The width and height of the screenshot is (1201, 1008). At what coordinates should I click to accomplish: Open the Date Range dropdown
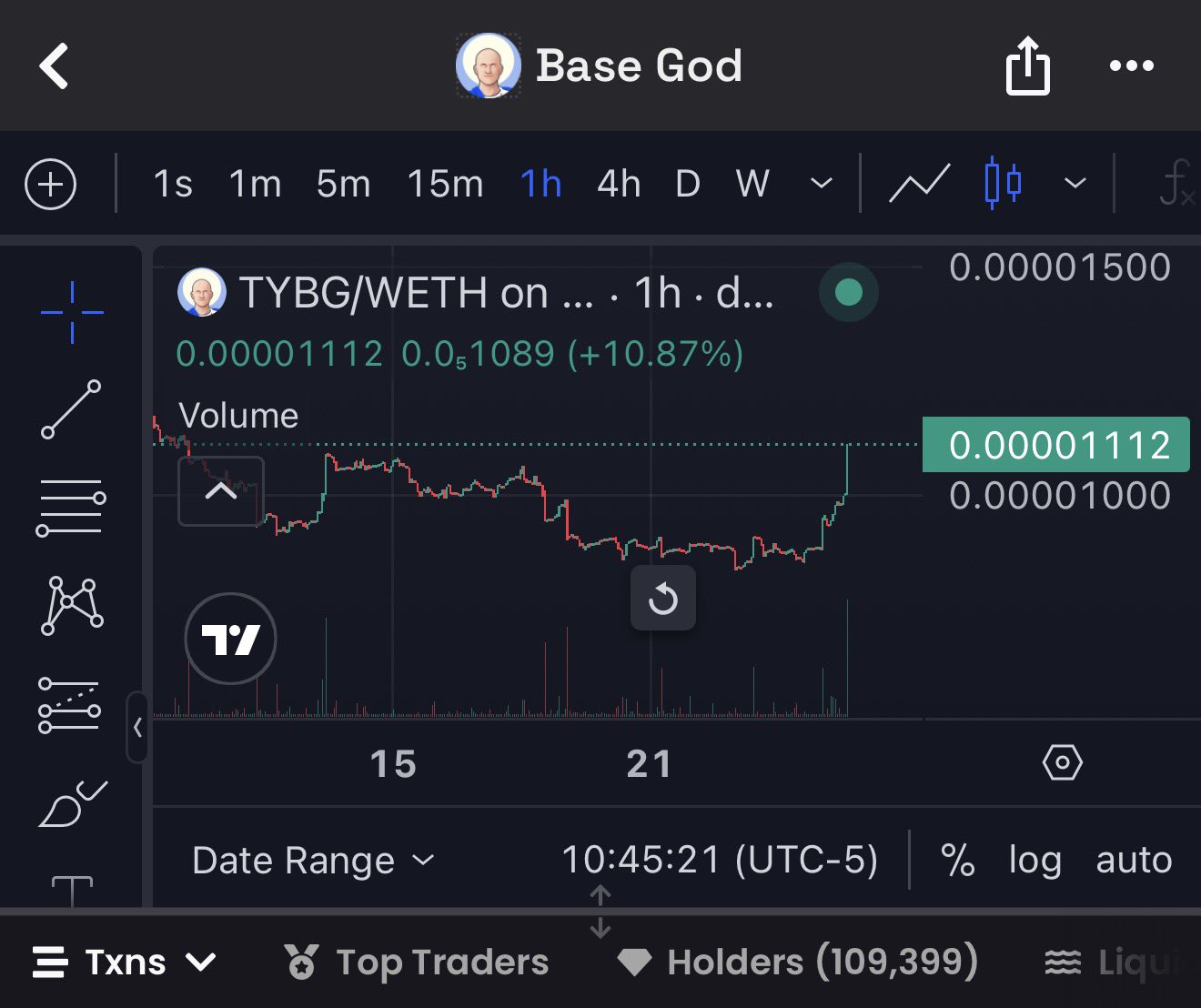(x=313, y=861)
